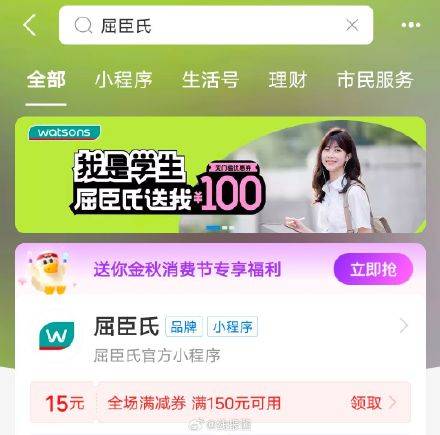
Task: Tap the search field containing 屈臣氏
Action: (216, 25)
